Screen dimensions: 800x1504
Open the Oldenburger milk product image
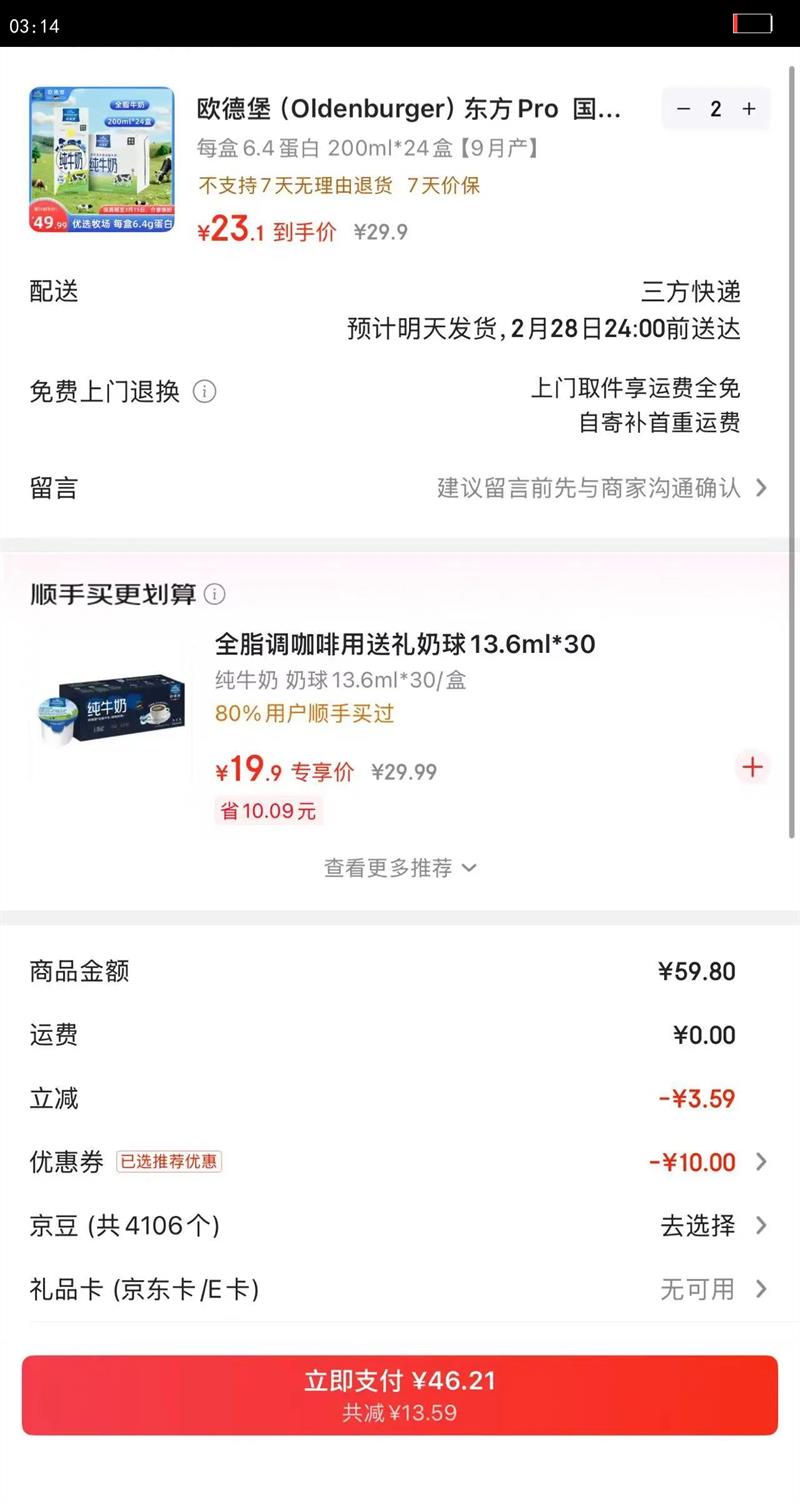[101, 160]
